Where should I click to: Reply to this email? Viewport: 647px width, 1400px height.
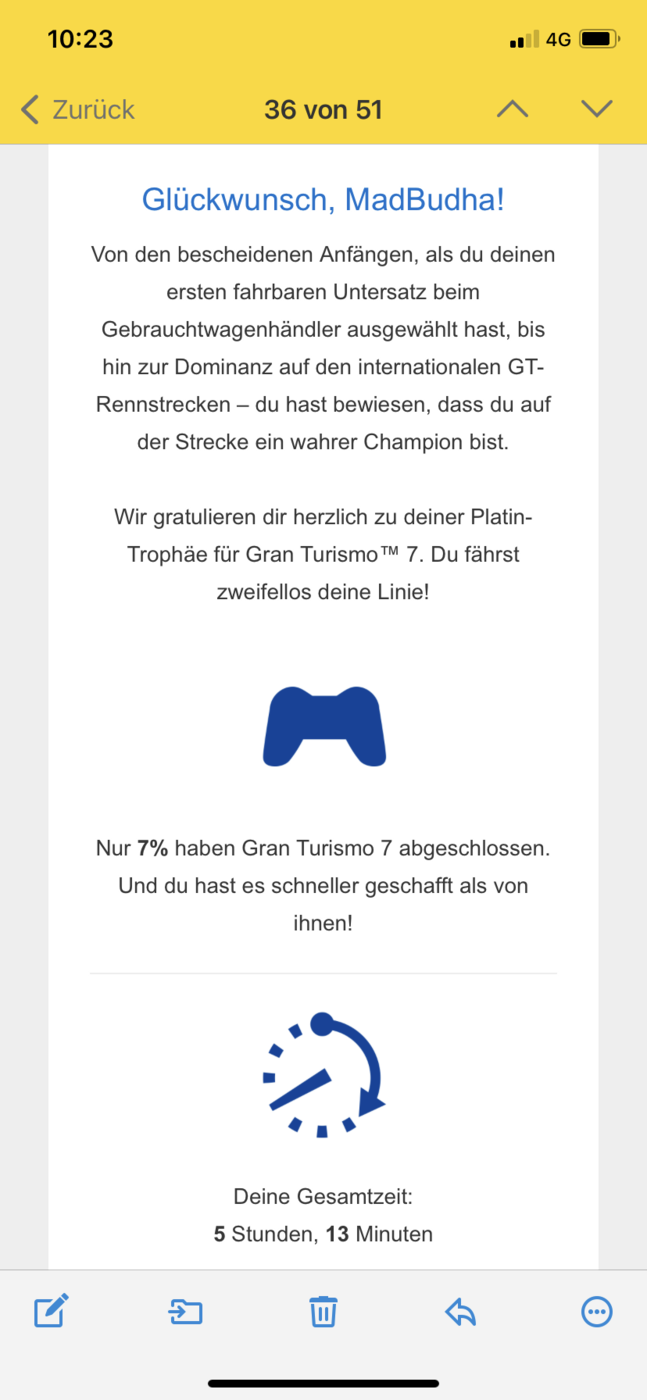(x=460, y=1312)
